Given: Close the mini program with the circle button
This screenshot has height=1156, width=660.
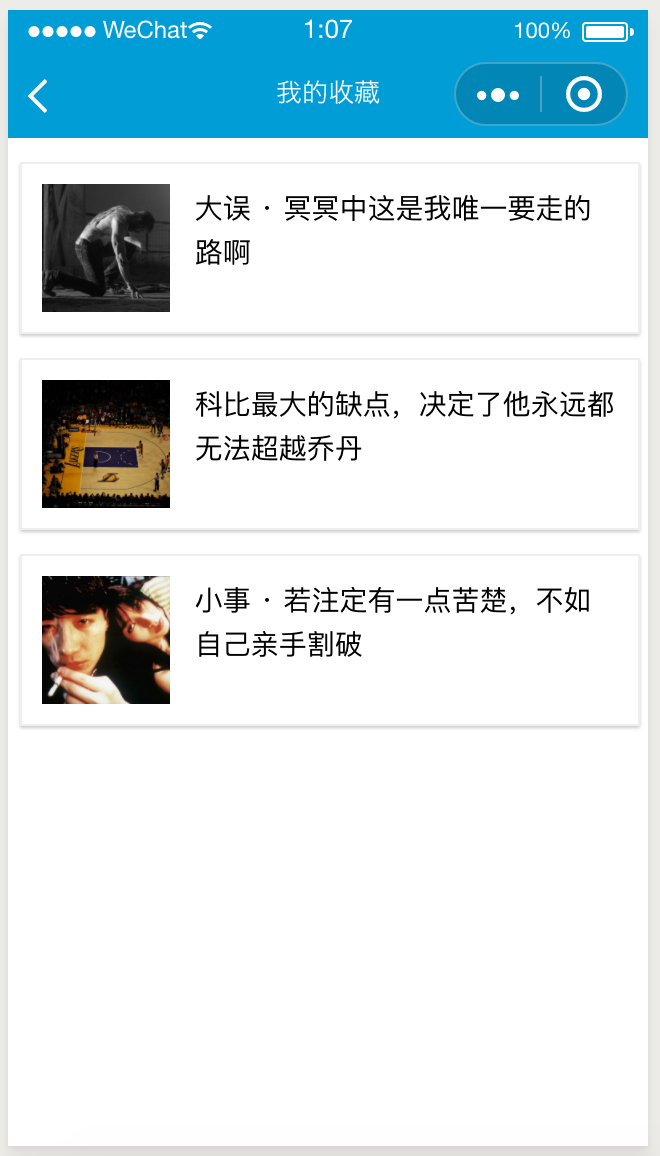Looking at the screenshot, I should click(x=584, y=95).
